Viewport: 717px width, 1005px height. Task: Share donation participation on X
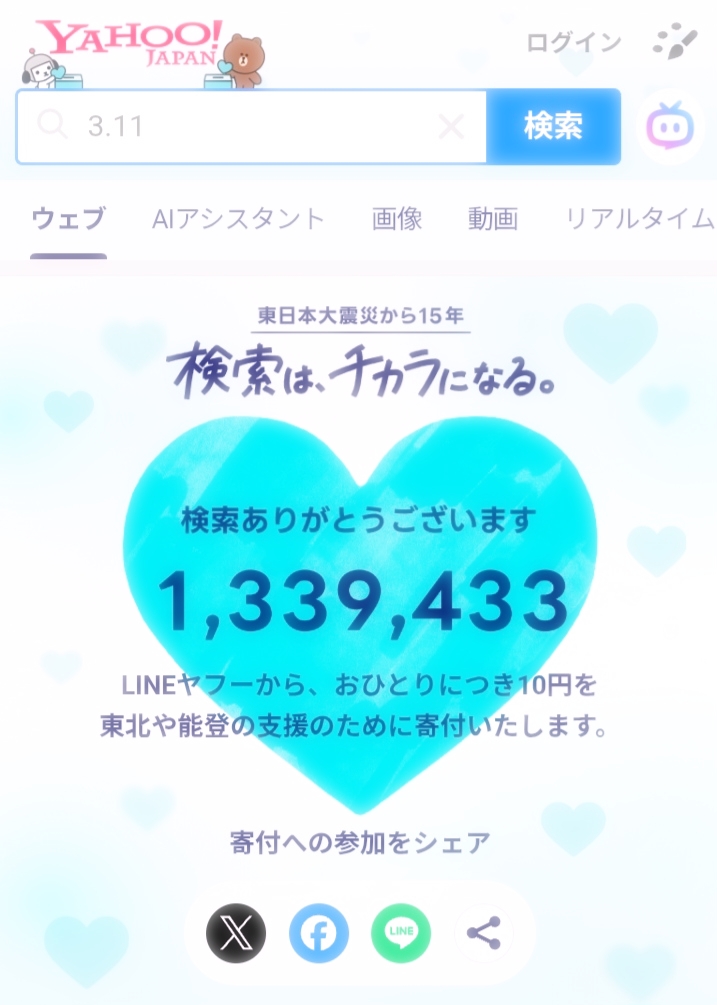pos(236,934)
